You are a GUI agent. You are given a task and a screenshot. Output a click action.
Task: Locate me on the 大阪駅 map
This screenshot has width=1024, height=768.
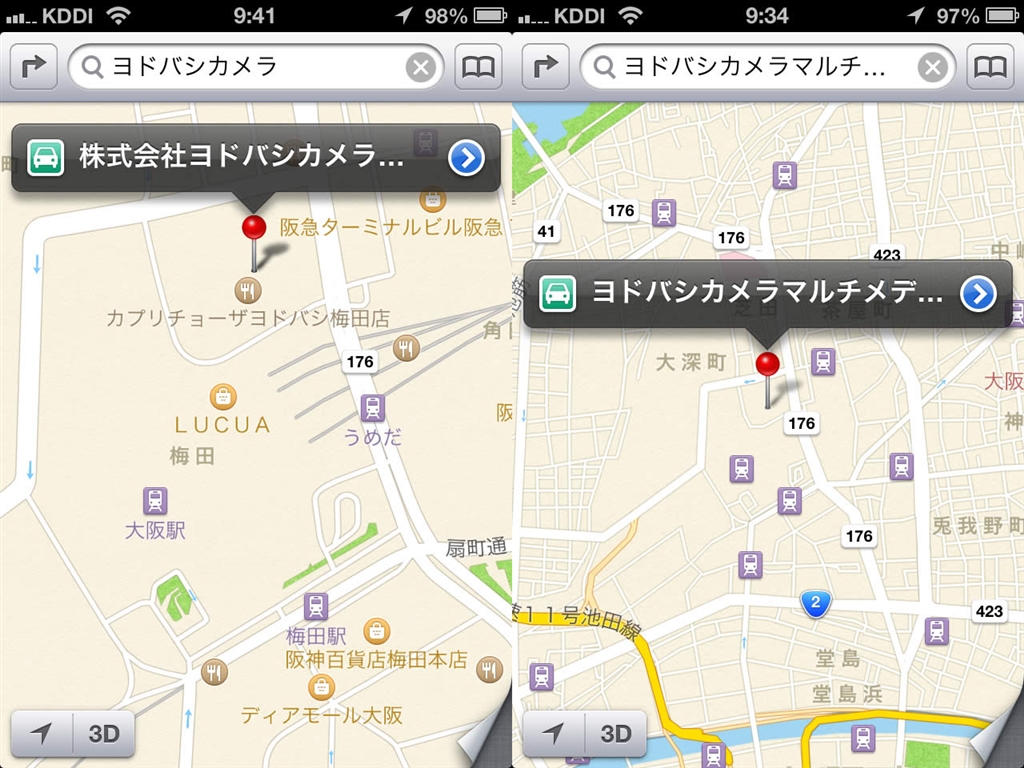(41, 734)
